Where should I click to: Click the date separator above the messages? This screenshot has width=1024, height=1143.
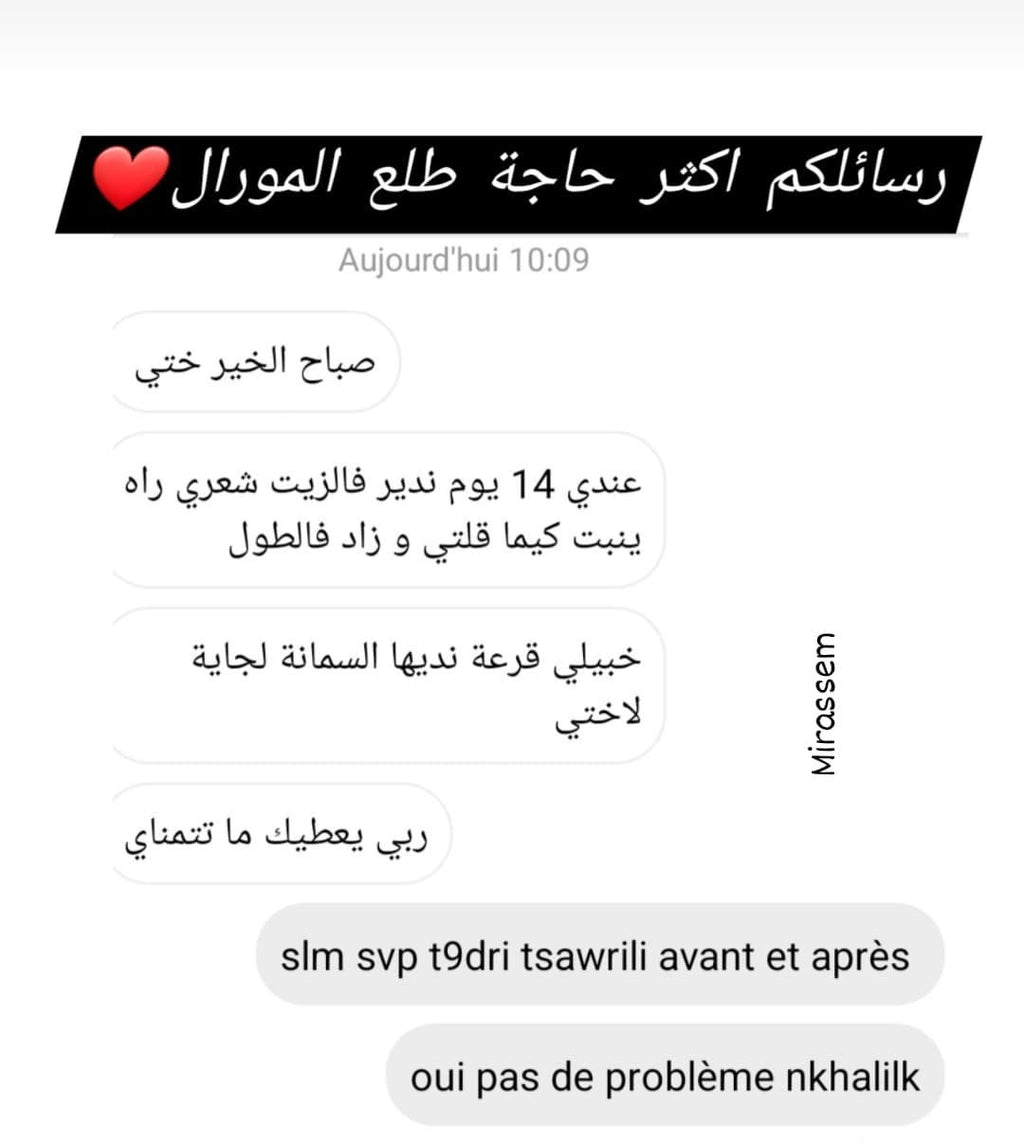click(x=463, y=258)
